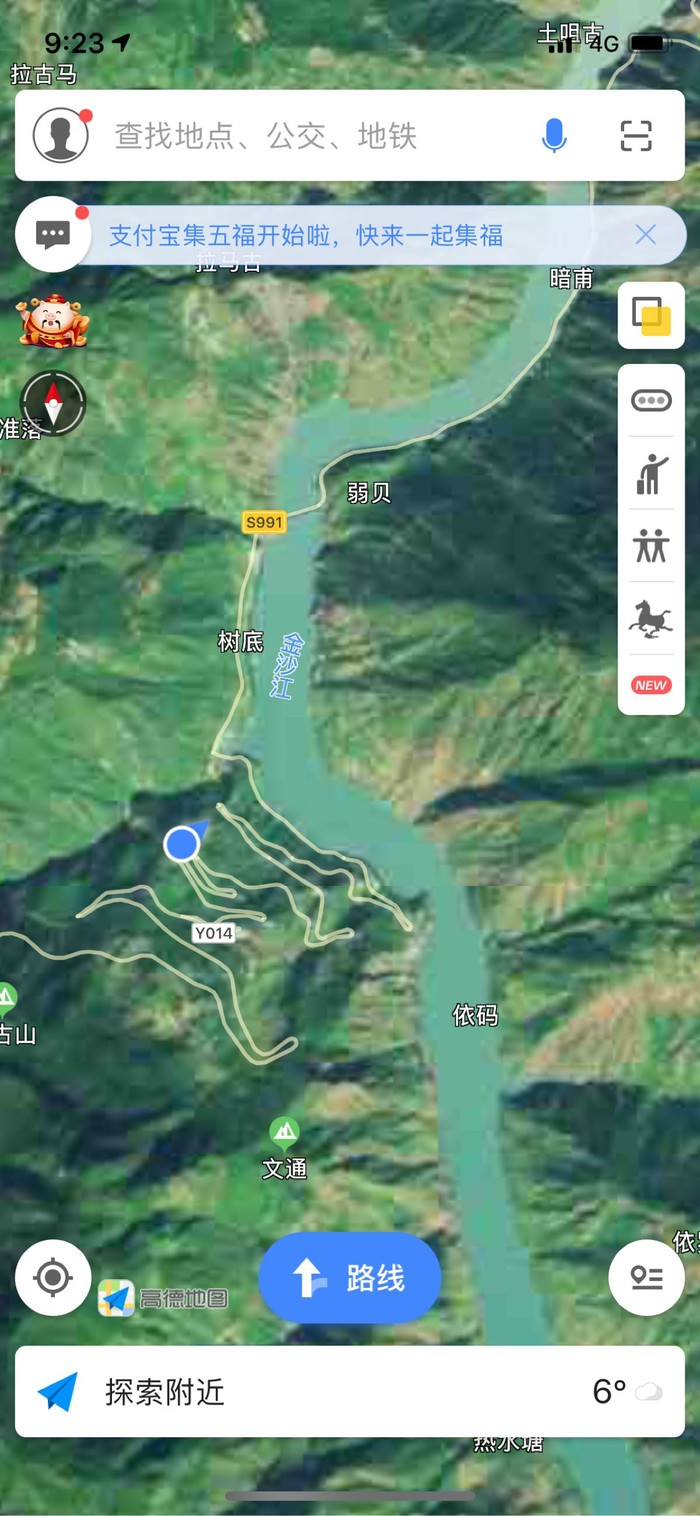Start voice search with the microphone

click(554, 135)
